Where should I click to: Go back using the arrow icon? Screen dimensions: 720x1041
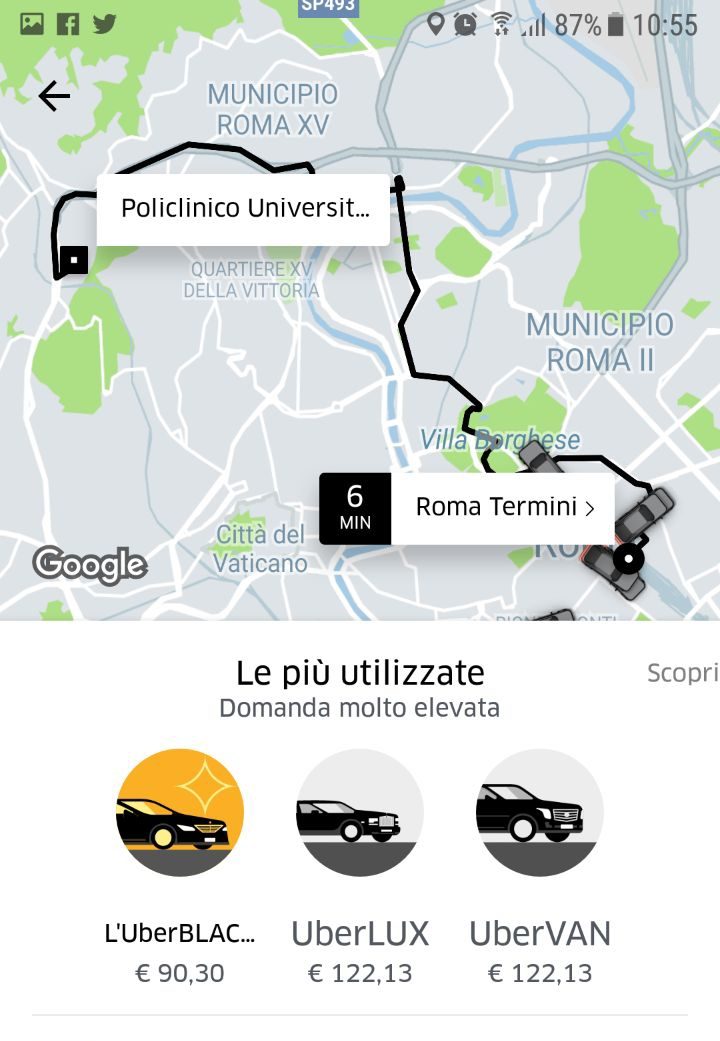54,96
